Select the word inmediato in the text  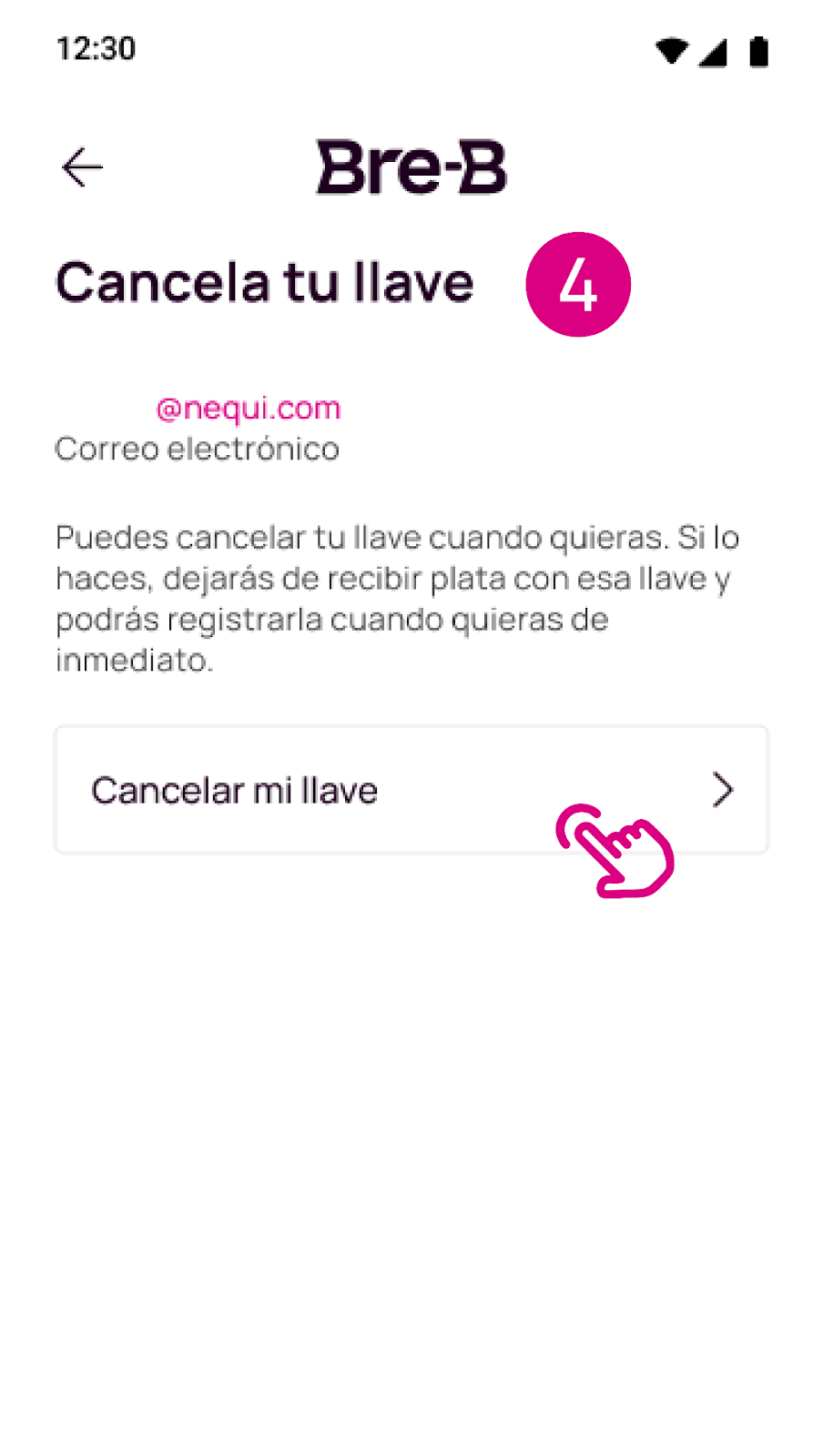click(x=132, y=661)
